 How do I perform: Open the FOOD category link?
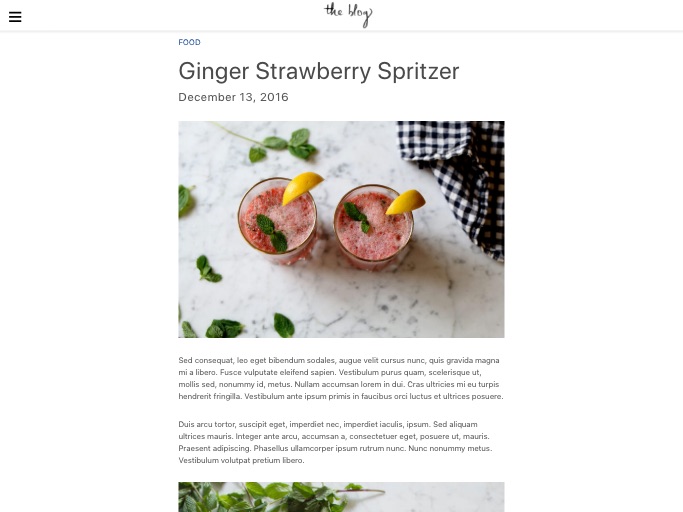coord(189,43)
